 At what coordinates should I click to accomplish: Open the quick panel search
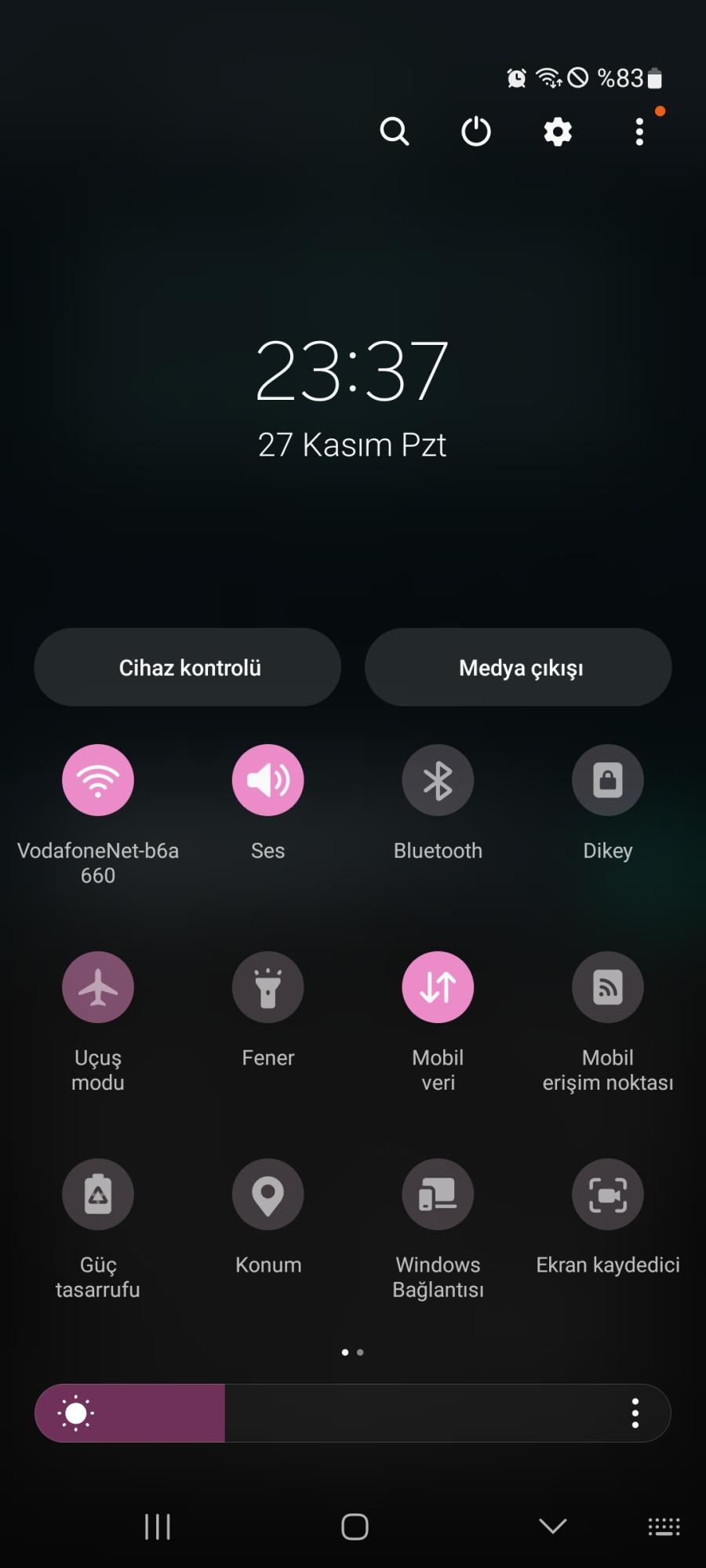[395, 132]
